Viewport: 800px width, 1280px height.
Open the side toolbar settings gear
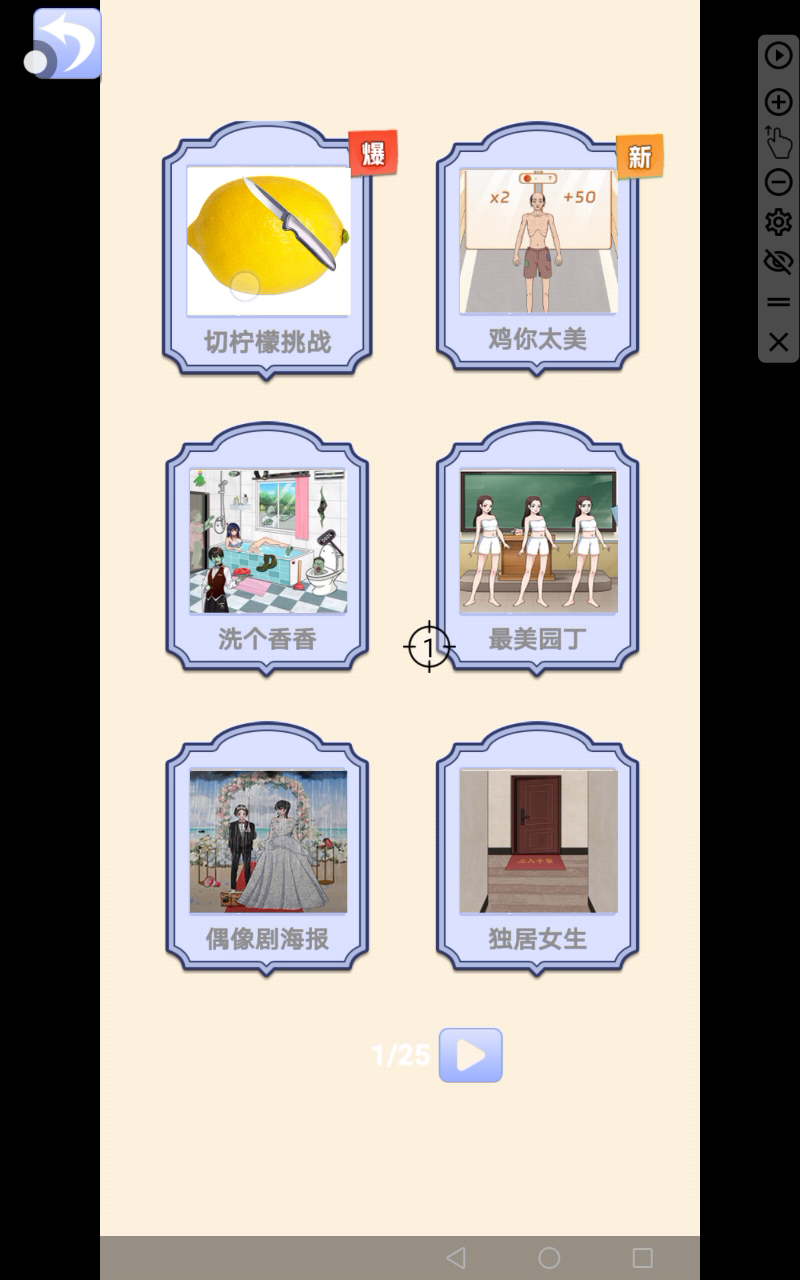pyautogui.click(x=778, y=222)
